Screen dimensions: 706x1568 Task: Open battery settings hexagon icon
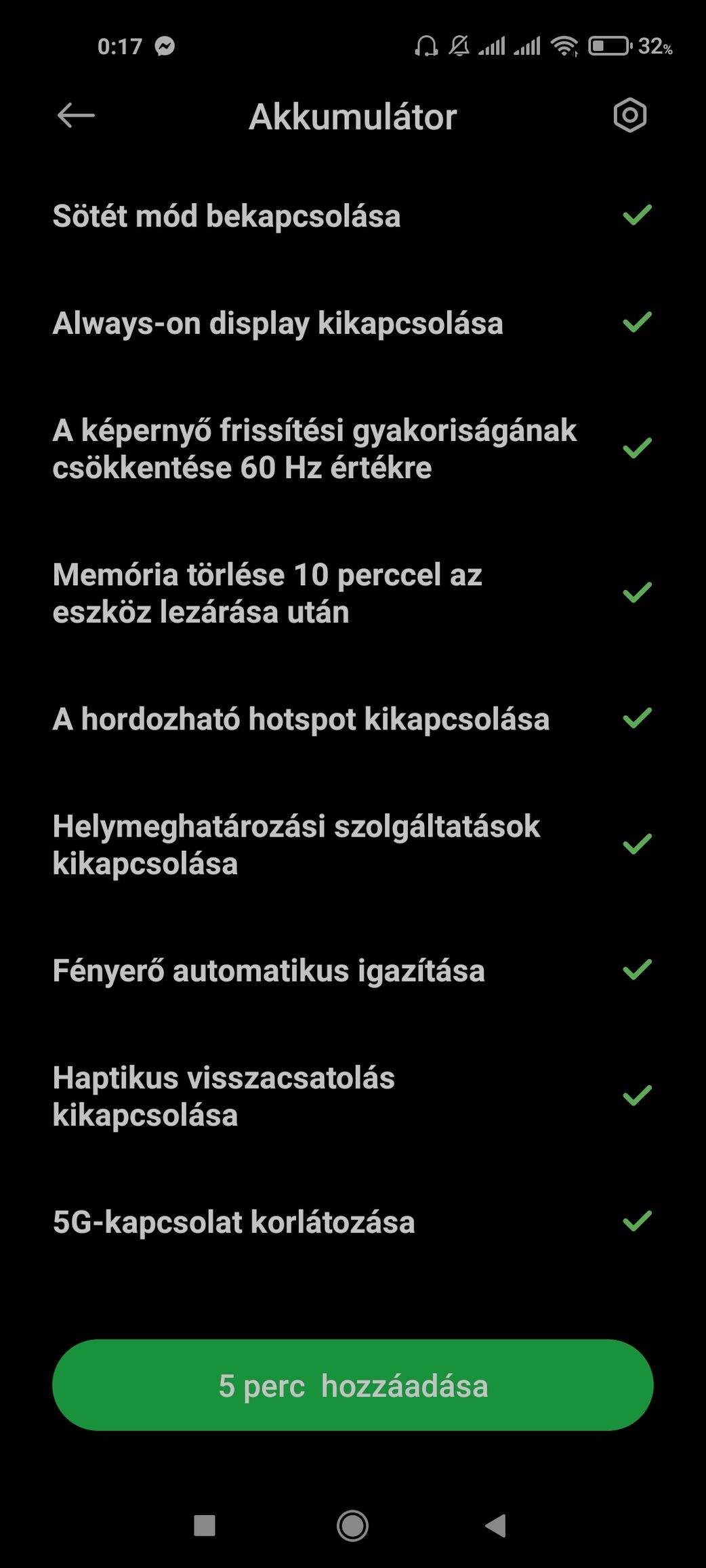(629, 115)
